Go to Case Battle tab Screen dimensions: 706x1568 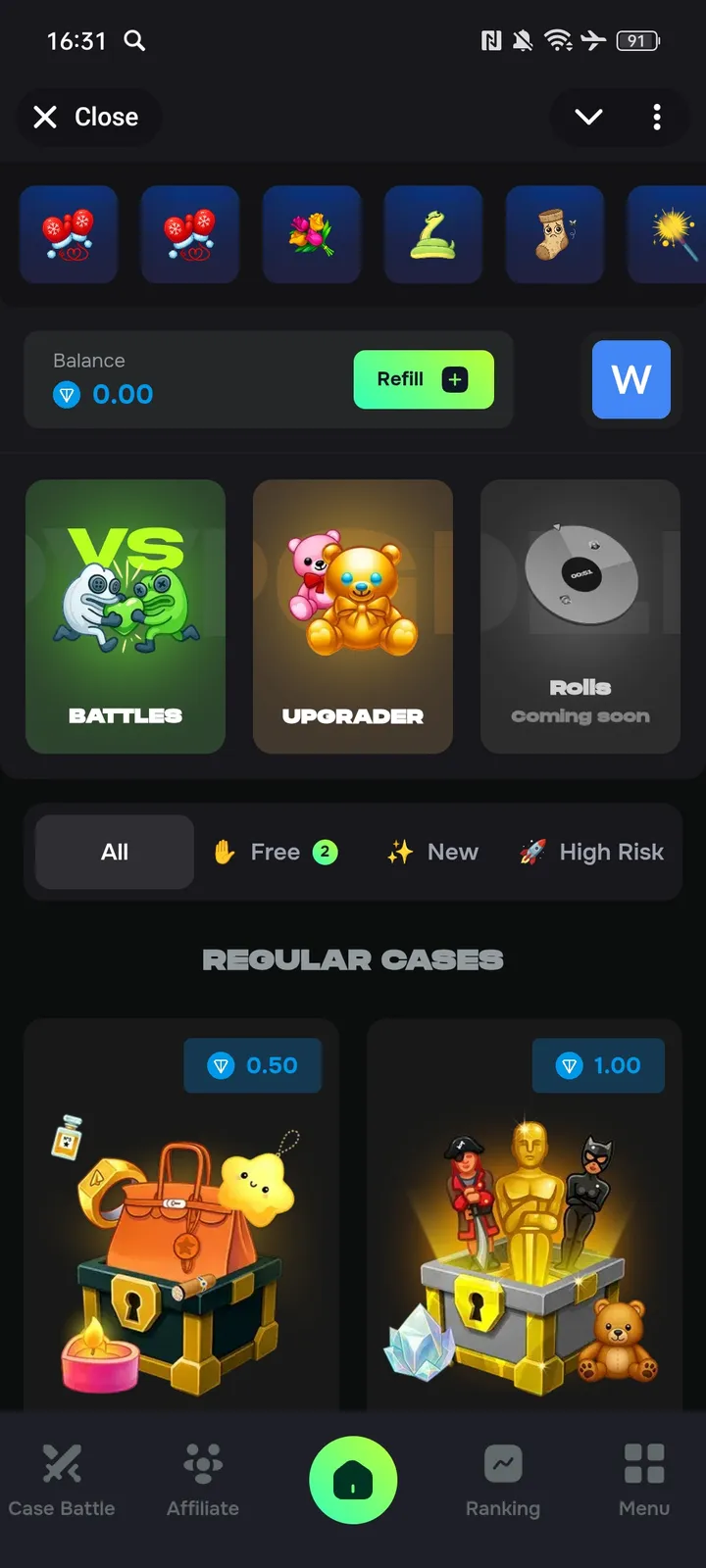[62, 1480]
